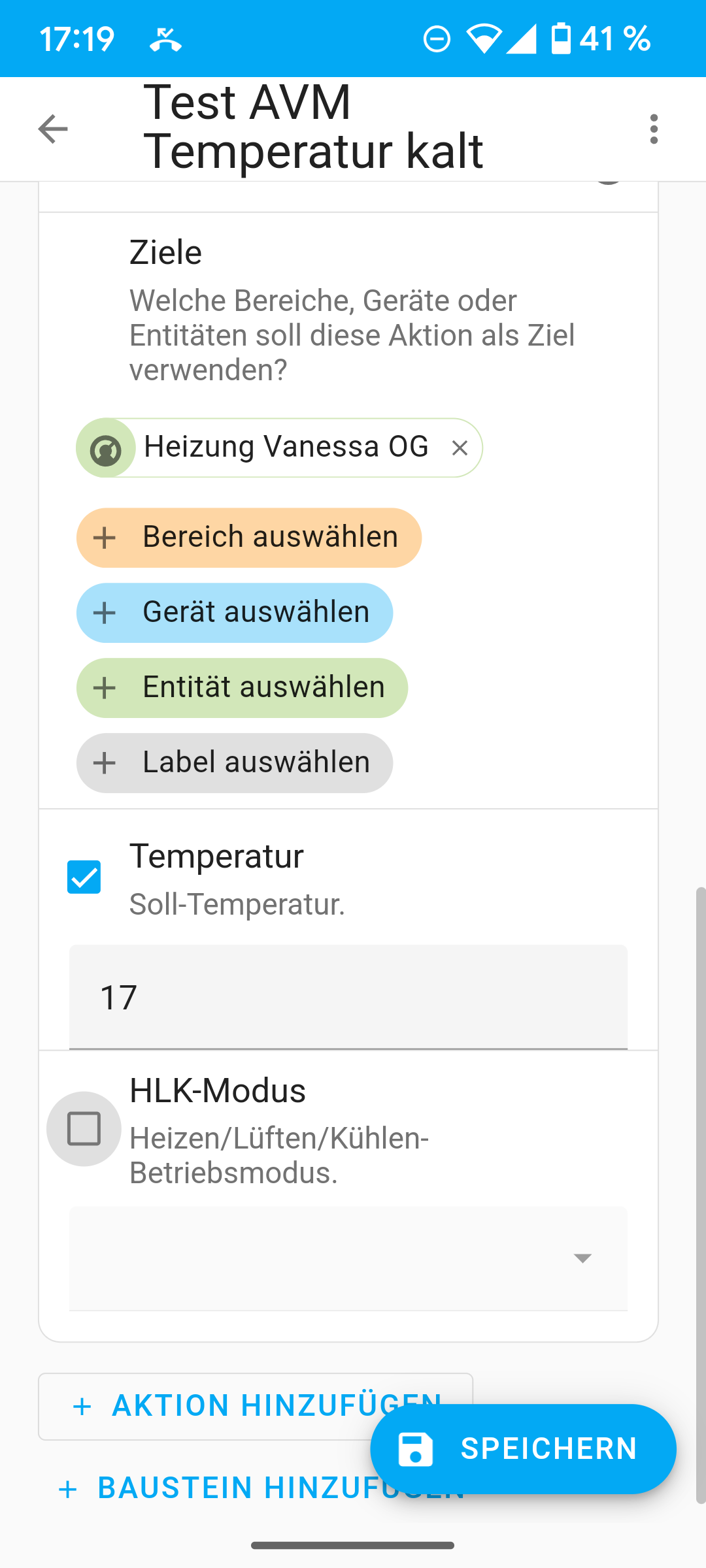Tap Aktion hinzufügen button

(x=256, y=1406)
